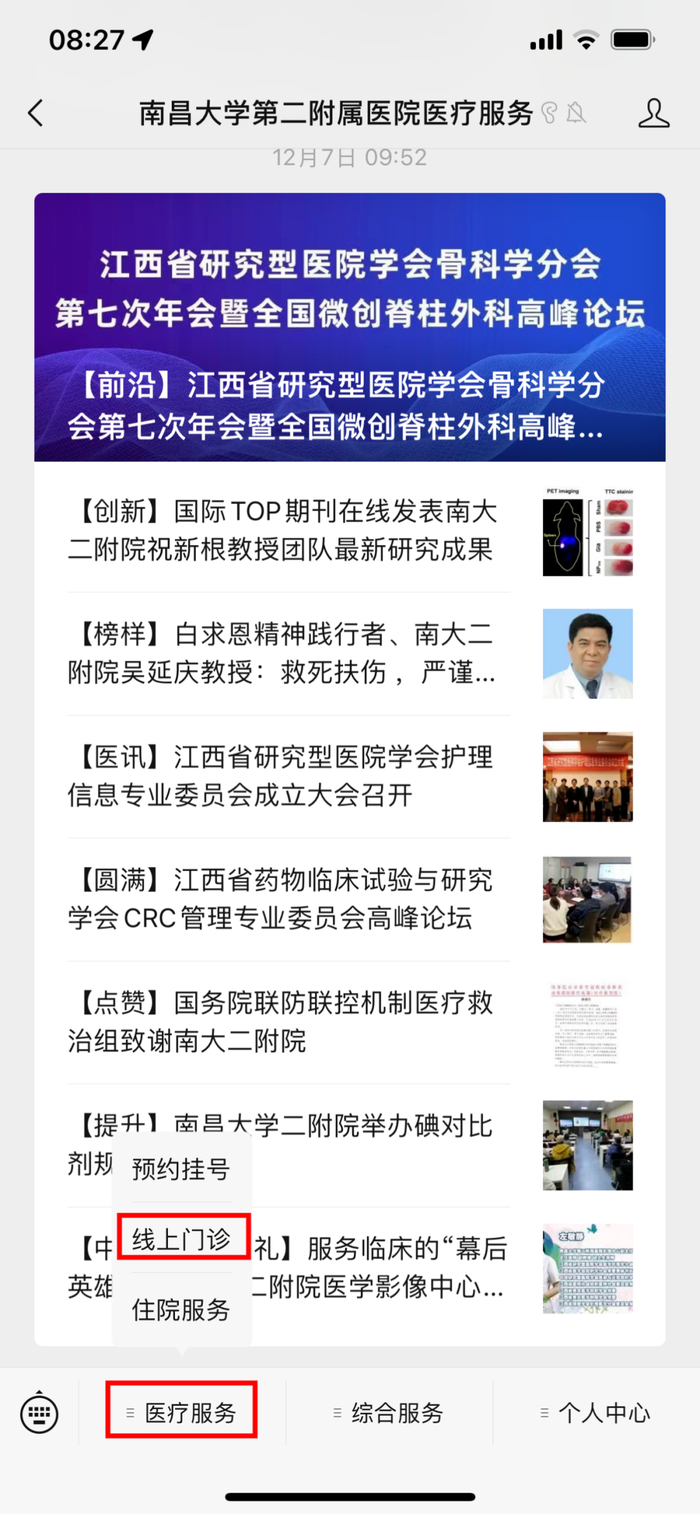Viewport: 700px width, 1514px height.
Task: Select 住院服务 from the popup menu
Action: point(181,1310)
